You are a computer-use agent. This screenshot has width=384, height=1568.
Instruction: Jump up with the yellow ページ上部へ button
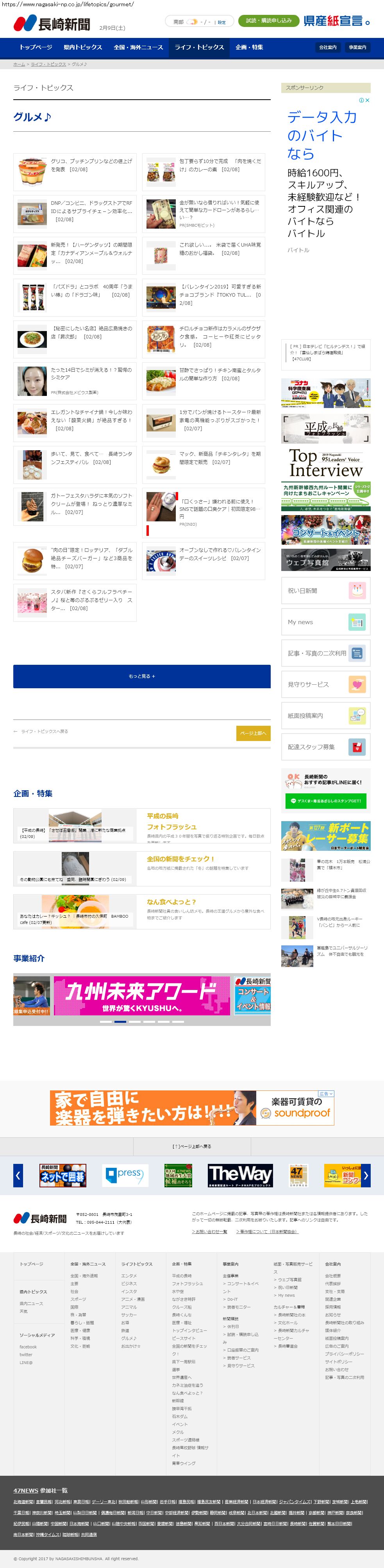click(x=253, y=733)
